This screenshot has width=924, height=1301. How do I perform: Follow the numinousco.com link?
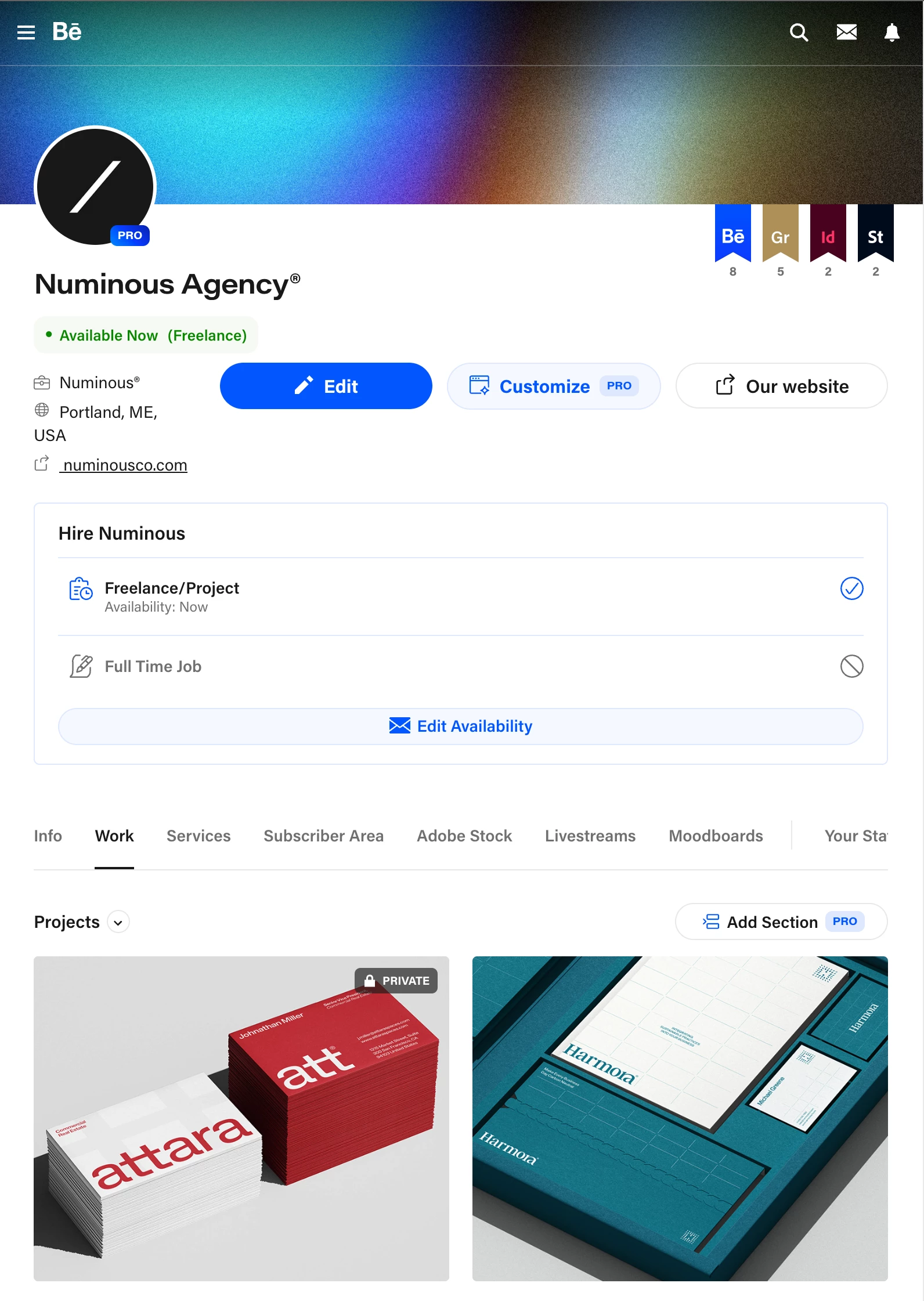[x=125, y=465]
